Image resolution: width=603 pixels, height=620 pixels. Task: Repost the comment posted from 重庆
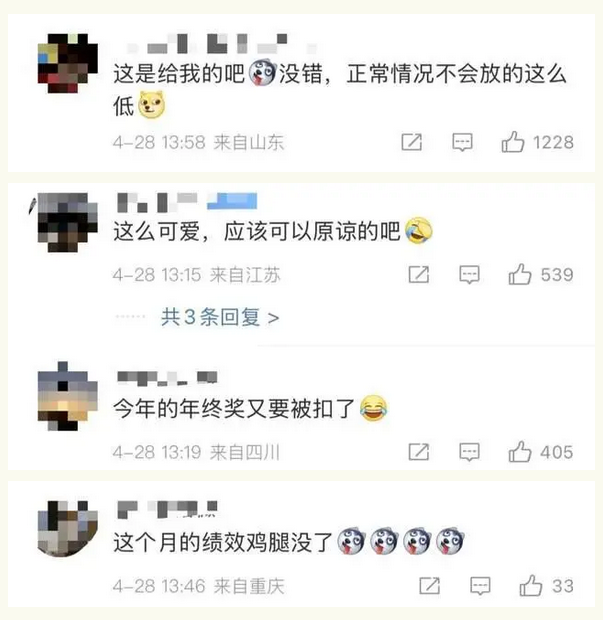pyautogui.click(x=430, y=585)
